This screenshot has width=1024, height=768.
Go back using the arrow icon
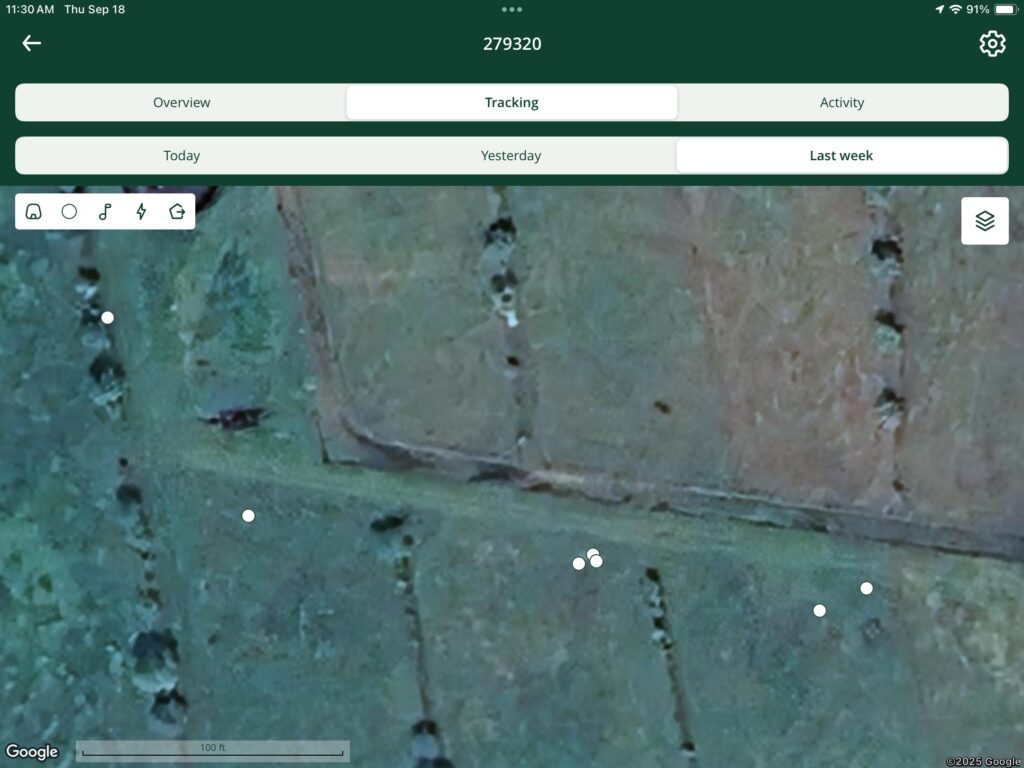(x=31, y=43)
